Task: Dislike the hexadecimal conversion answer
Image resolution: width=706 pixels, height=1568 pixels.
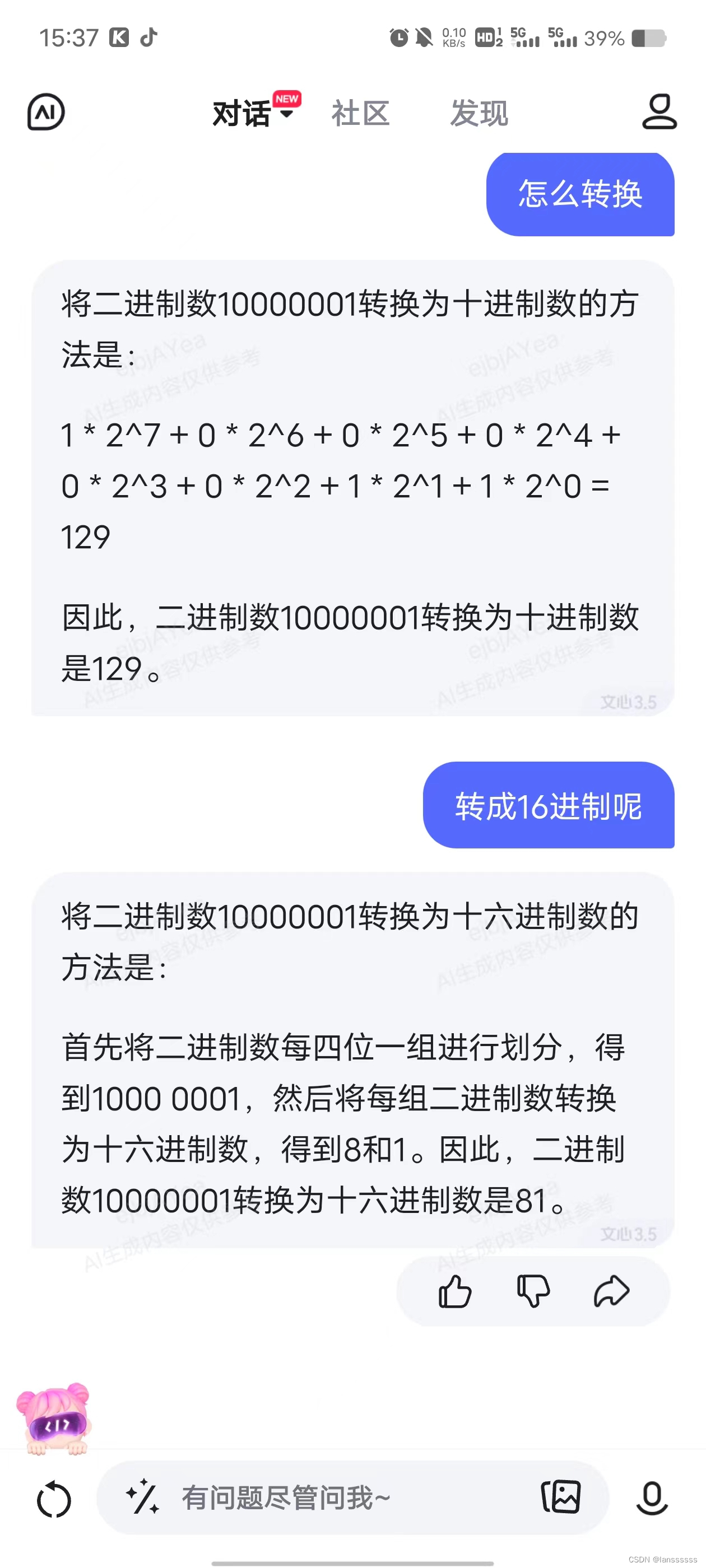Action: pyautogui.click(x=533, y=1292)
